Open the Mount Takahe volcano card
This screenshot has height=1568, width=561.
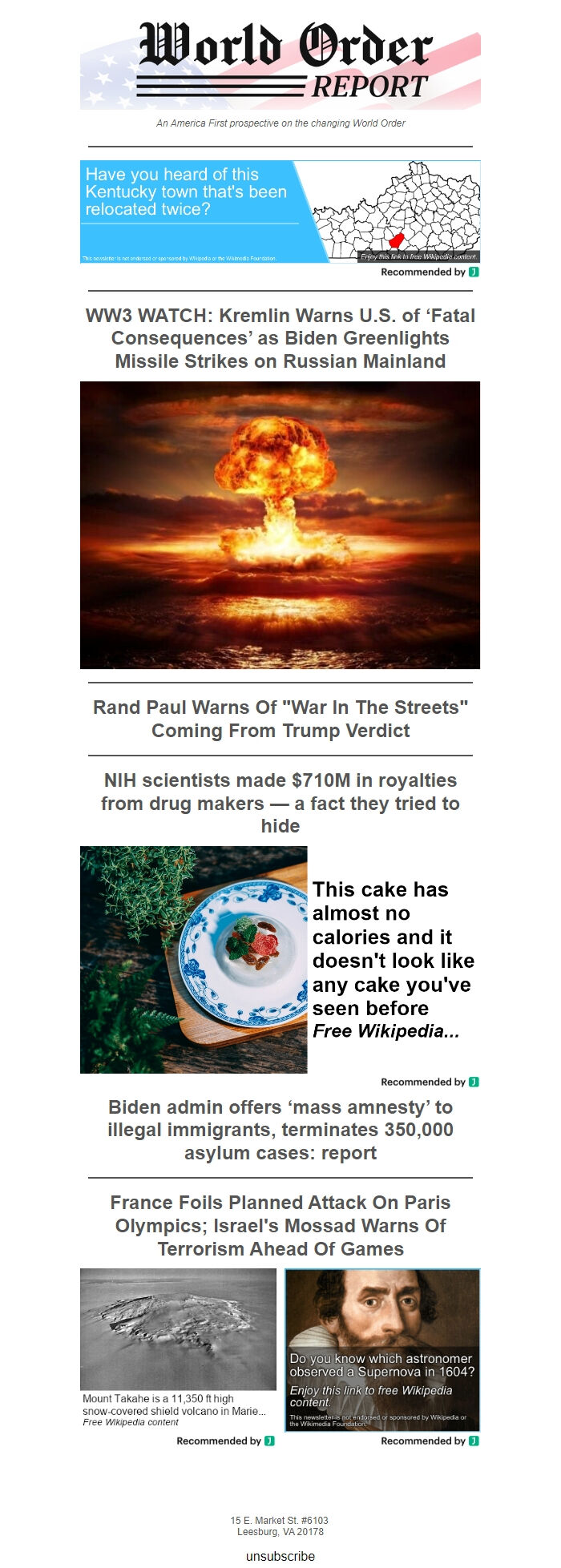(178, 1348)
